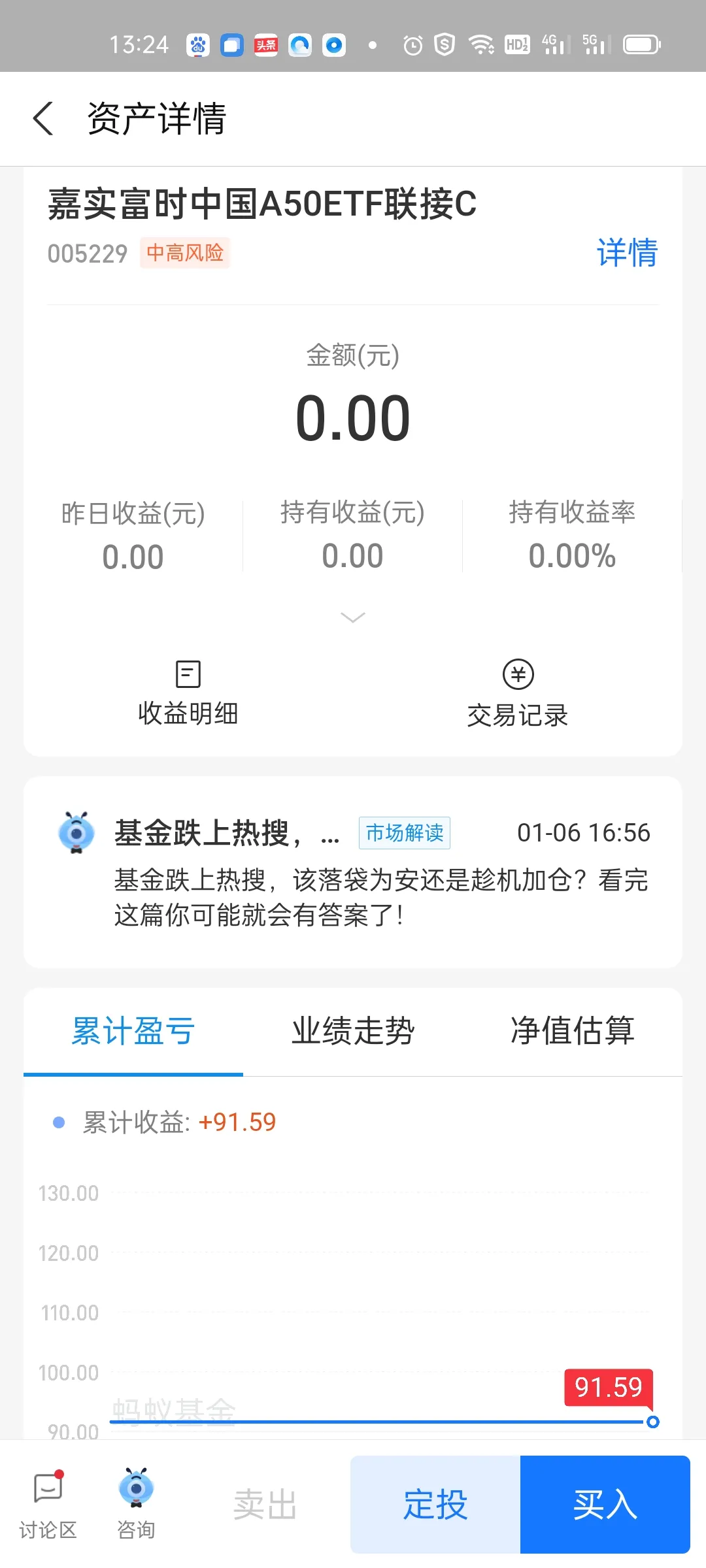The height and width of the screenshot is (1568, 706).
Task: Tap 买入 to buy the fund
Action: [x=605, y=1505]
